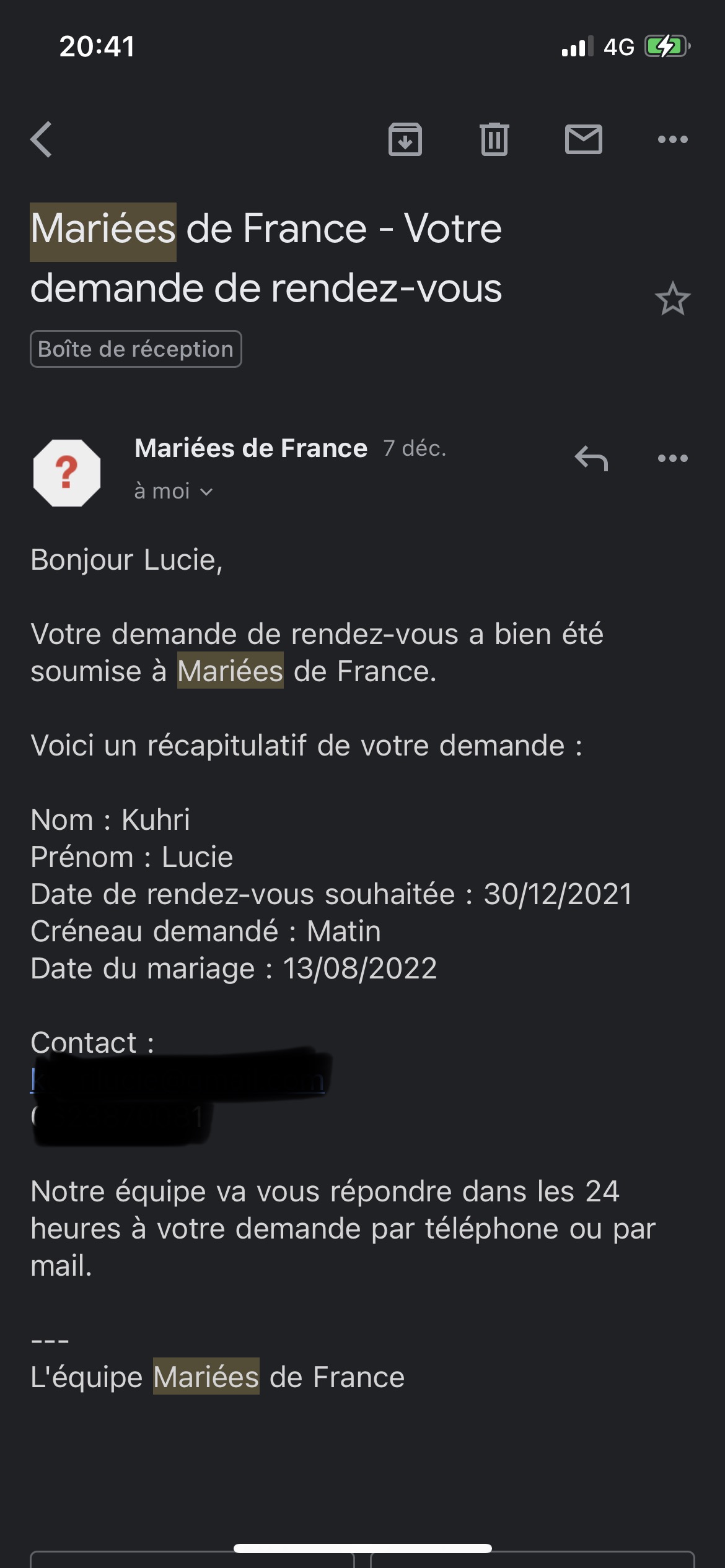Open the message options next to reply

pos(672,459)
